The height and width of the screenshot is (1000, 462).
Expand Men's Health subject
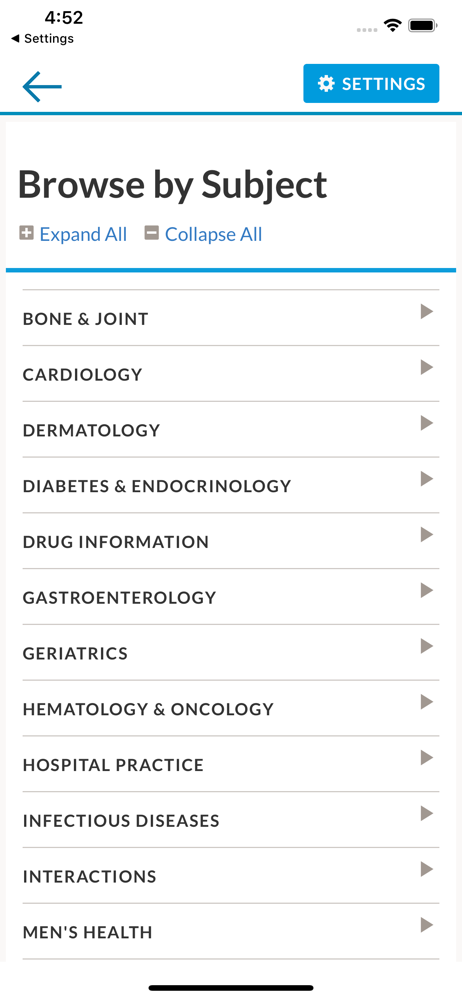pos(231,932)
